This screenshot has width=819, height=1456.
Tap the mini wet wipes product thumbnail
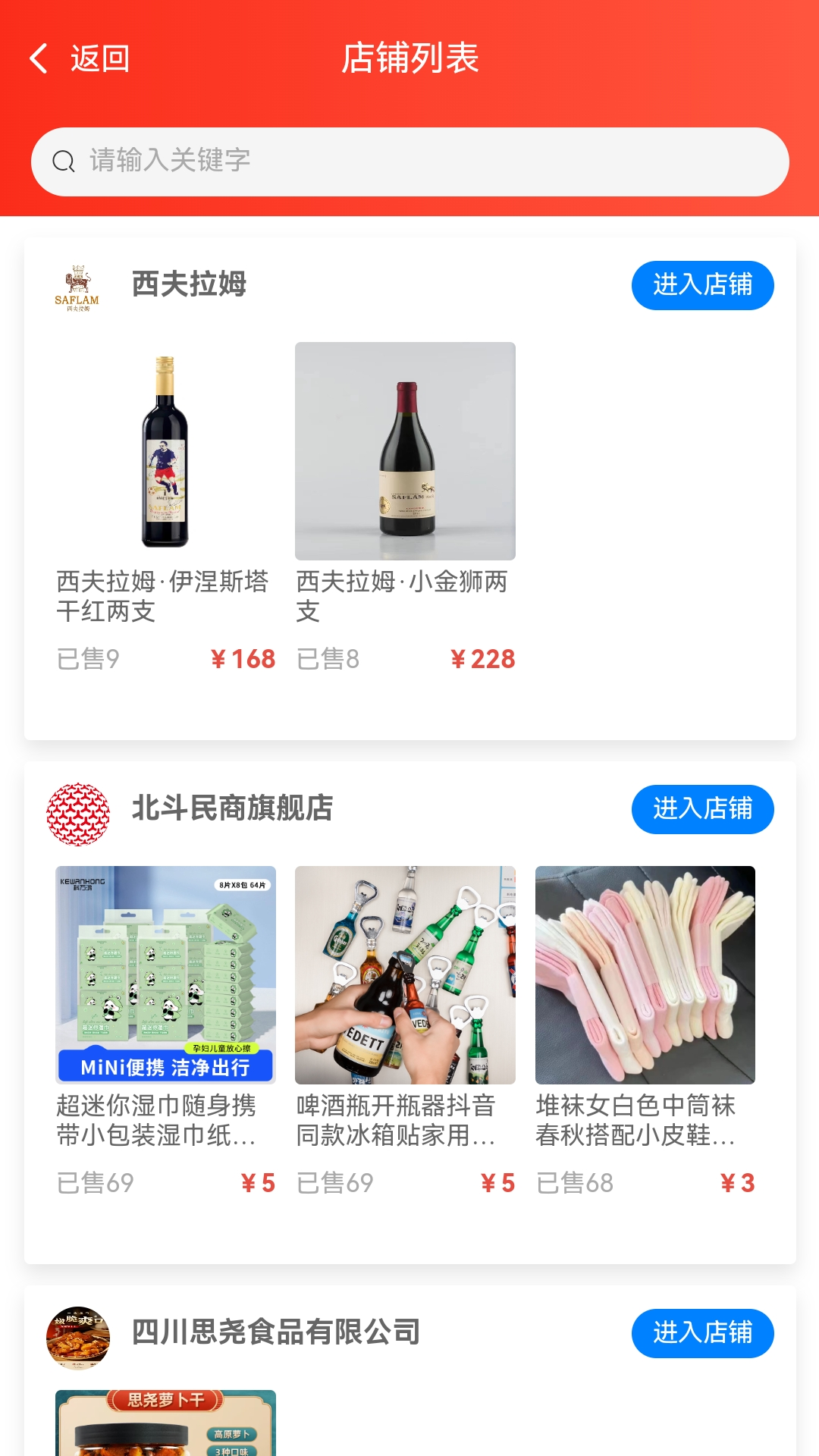point(165,974)
